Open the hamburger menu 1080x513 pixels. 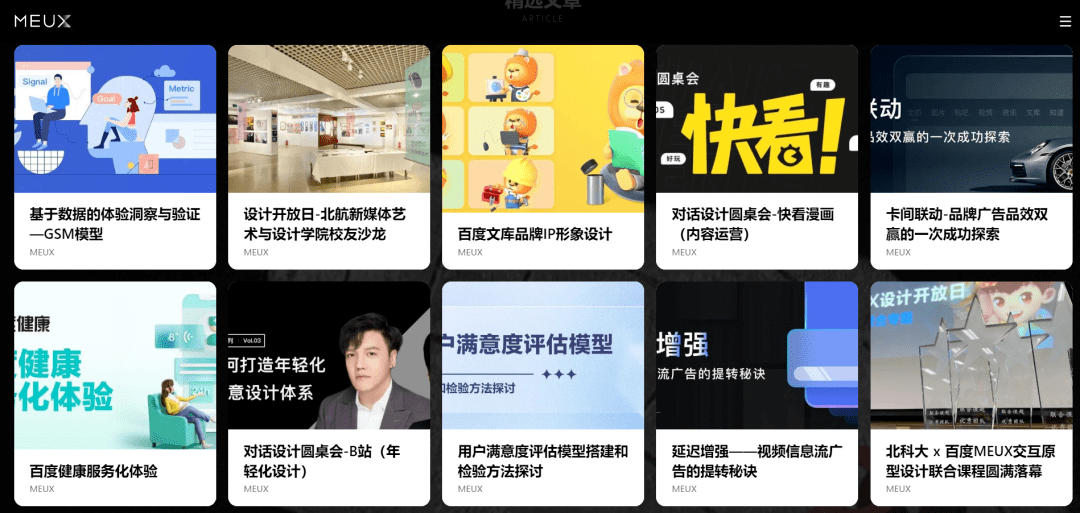pyautogui.click(x=1065, y=21)
